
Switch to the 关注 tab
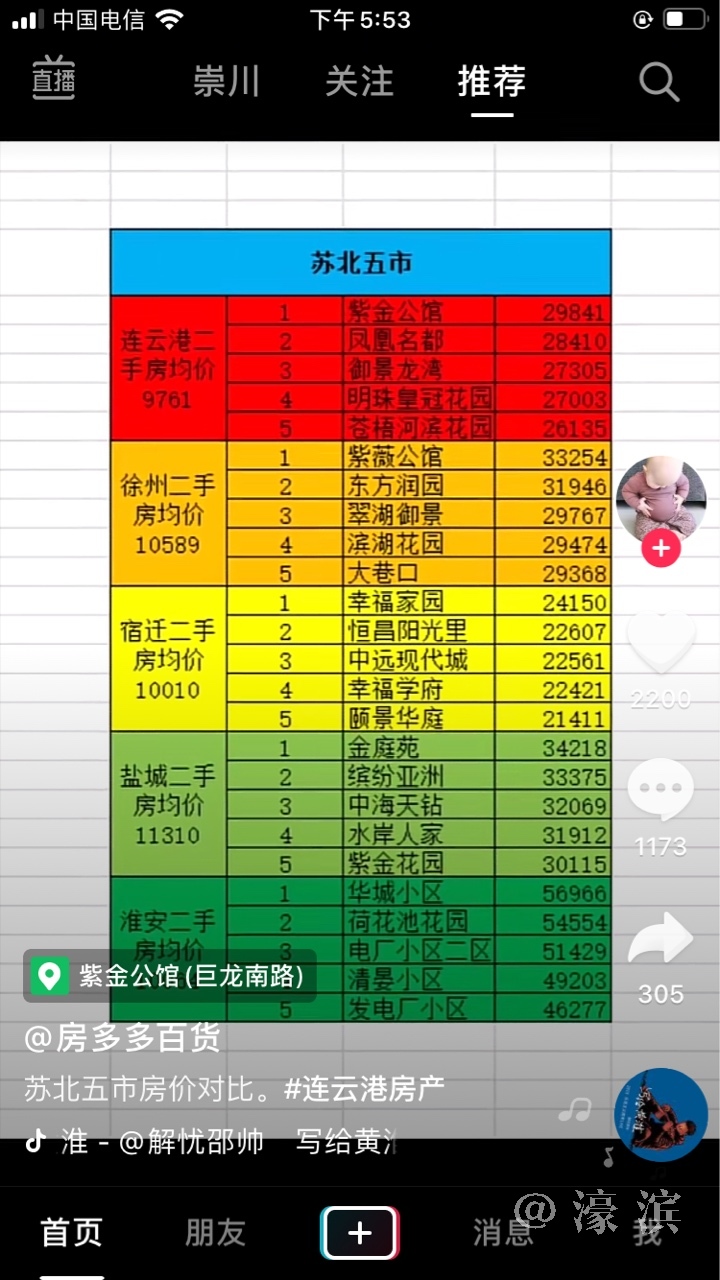[x=359, y=81]
